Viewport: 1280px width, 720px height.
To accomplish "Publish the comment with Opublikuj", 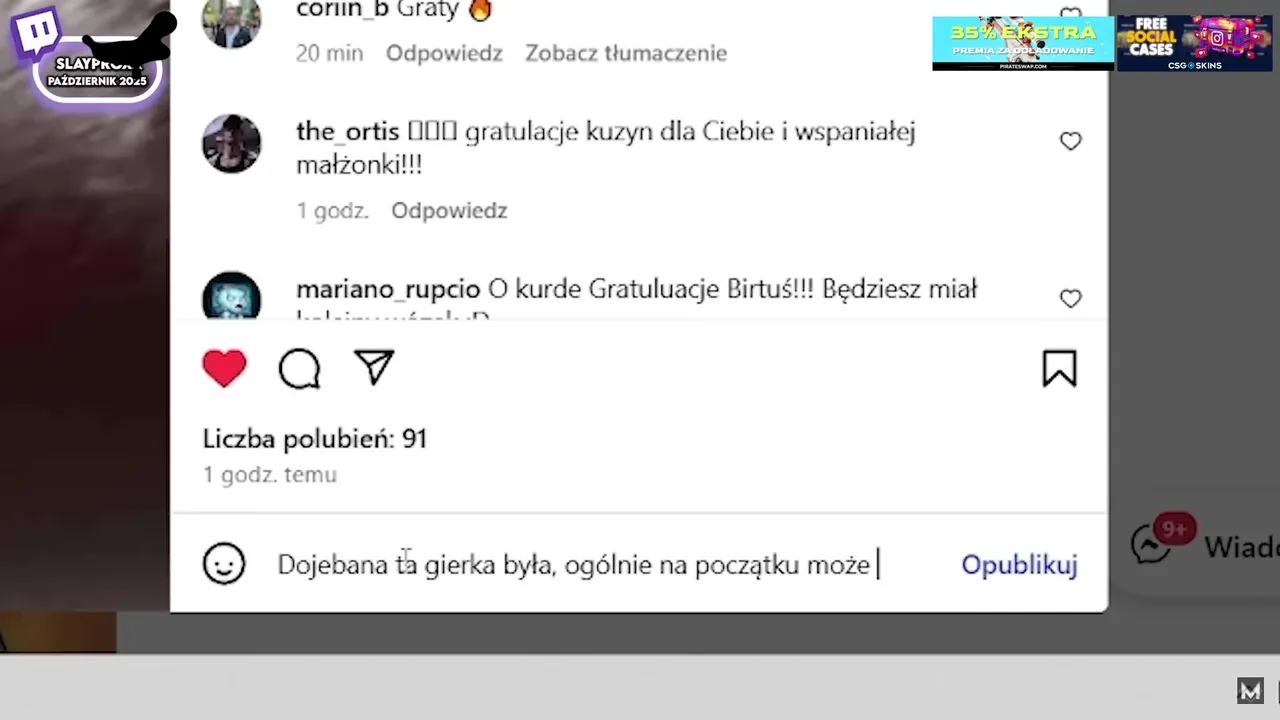I will [1018, 565].
